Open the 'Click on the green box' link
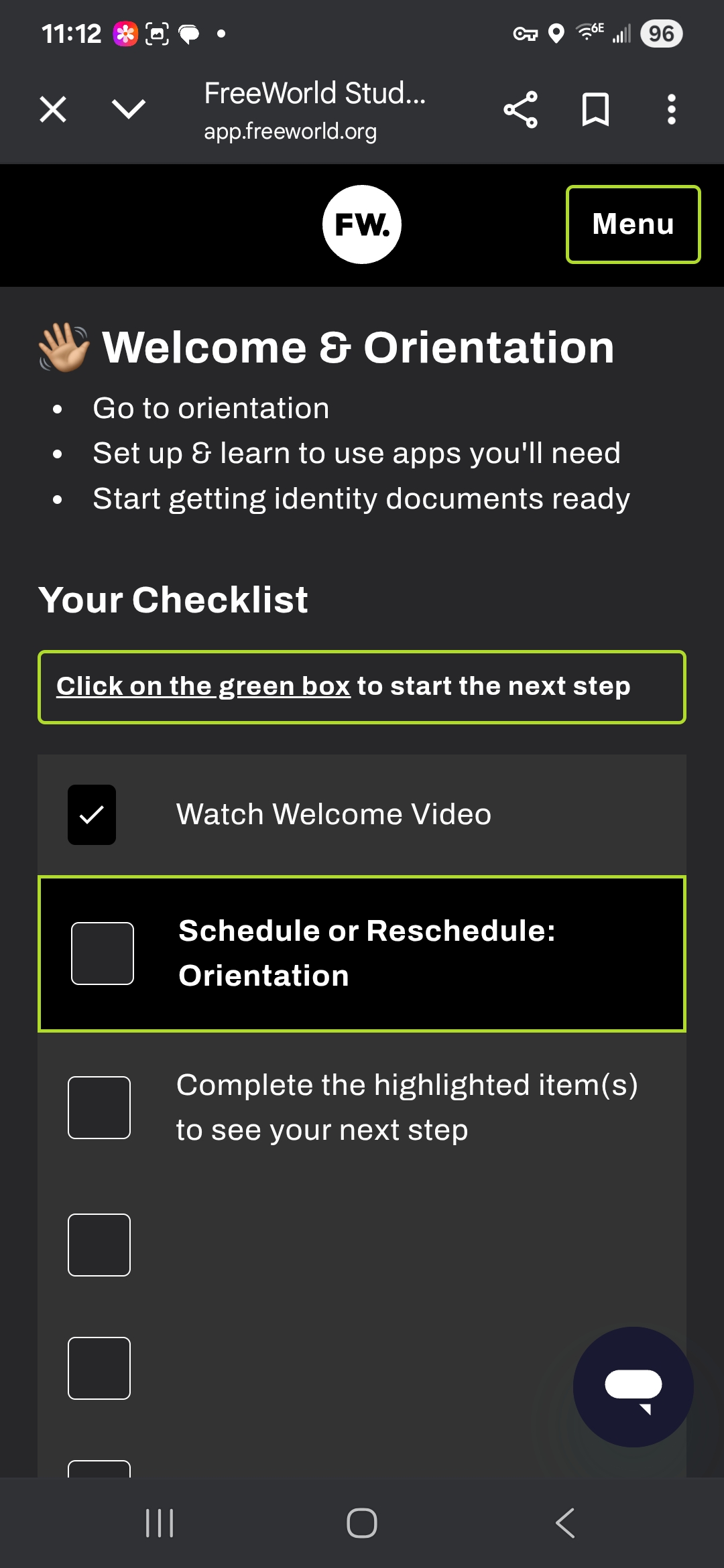Screen dimensions: 724x1568 [x=203, y=686]
